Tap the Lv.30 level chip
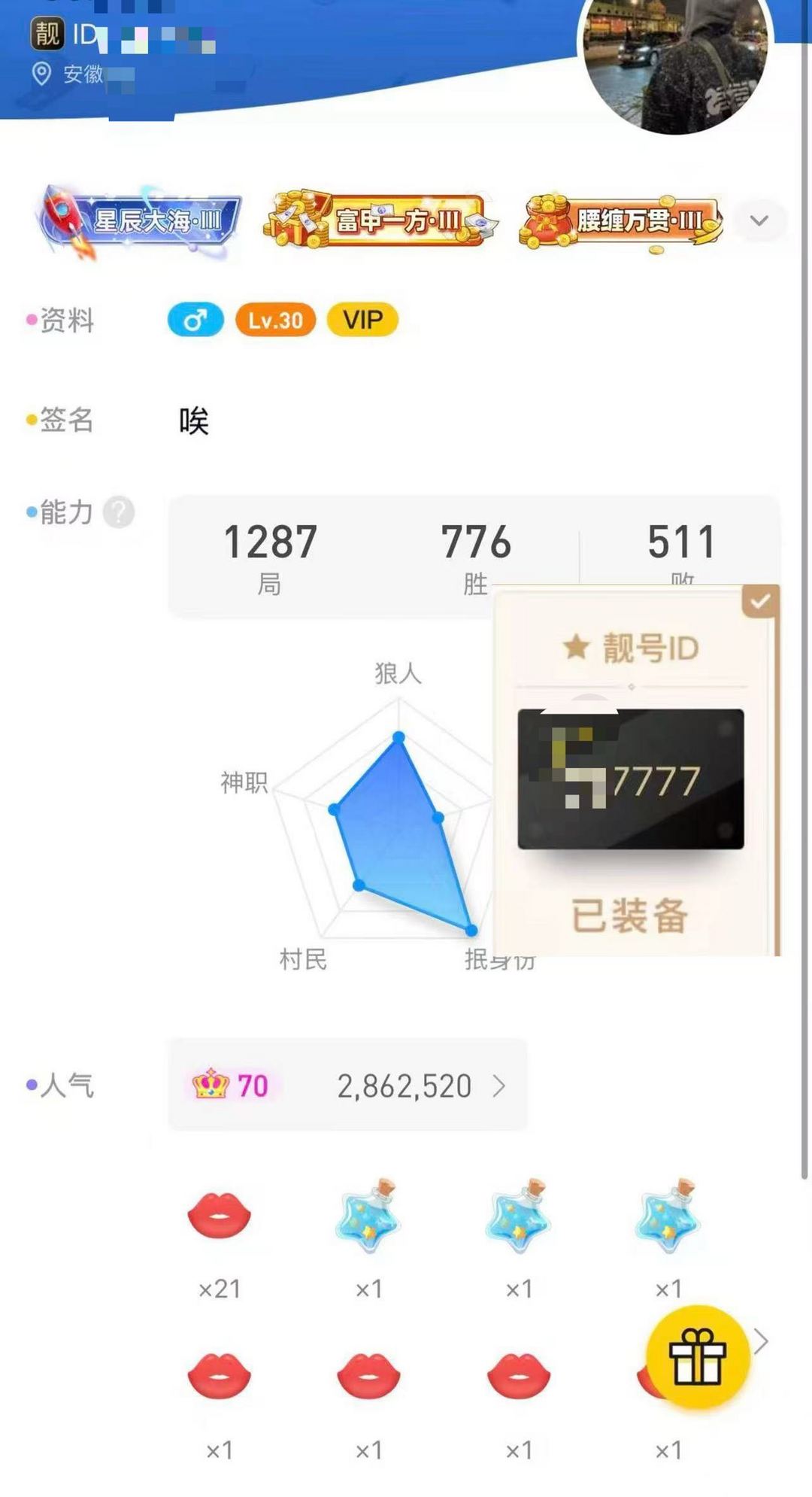The width and height of the screenshot is (812, 1497). (275, 320)
